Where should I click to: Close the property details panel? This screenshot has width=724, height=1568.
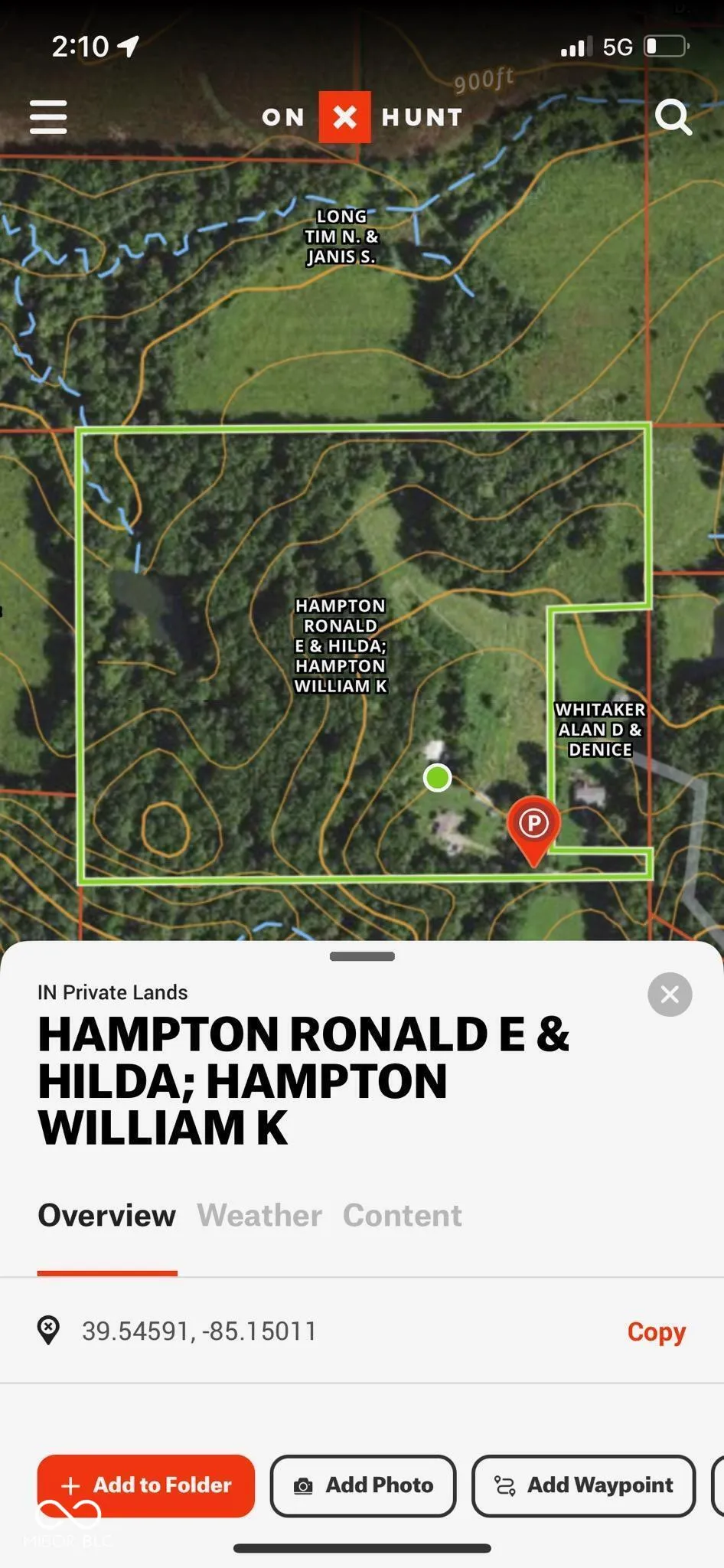click(670, 994)
